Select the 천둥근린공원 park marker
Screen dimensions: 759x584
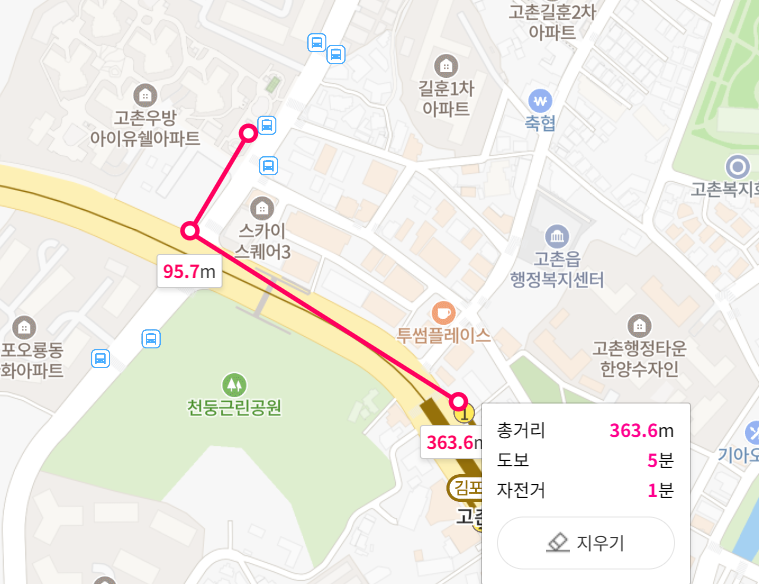click(234, 385)
